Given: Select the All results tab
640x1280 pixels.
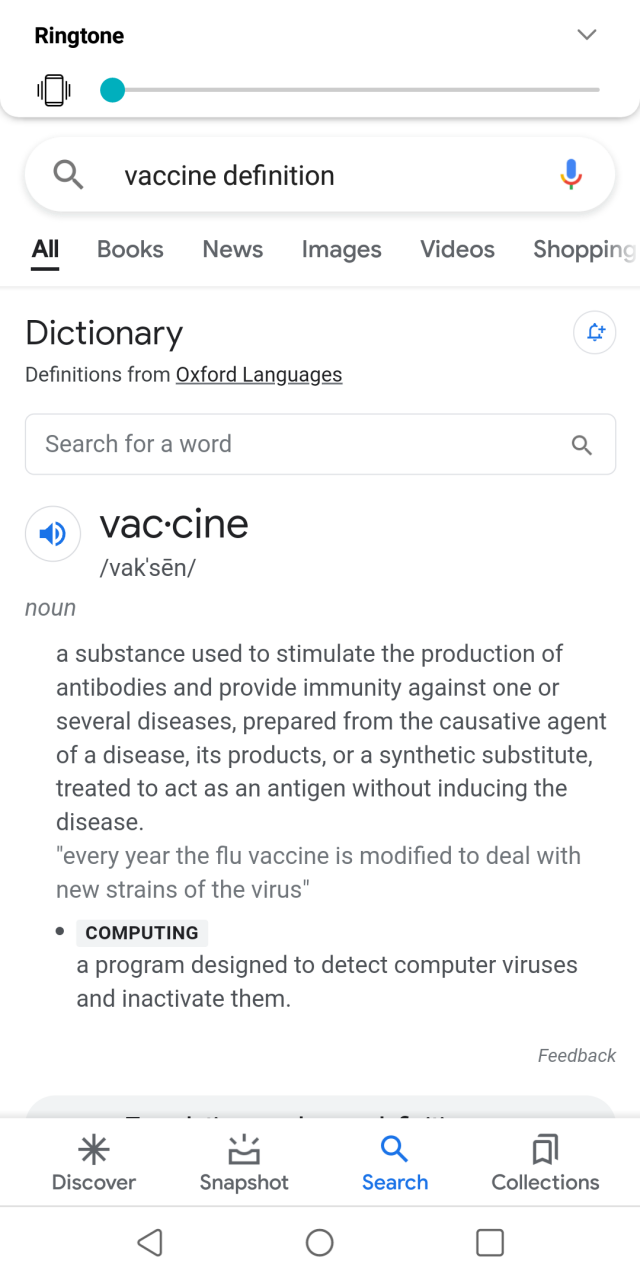Looking at the screenshot, I should 45,249.
